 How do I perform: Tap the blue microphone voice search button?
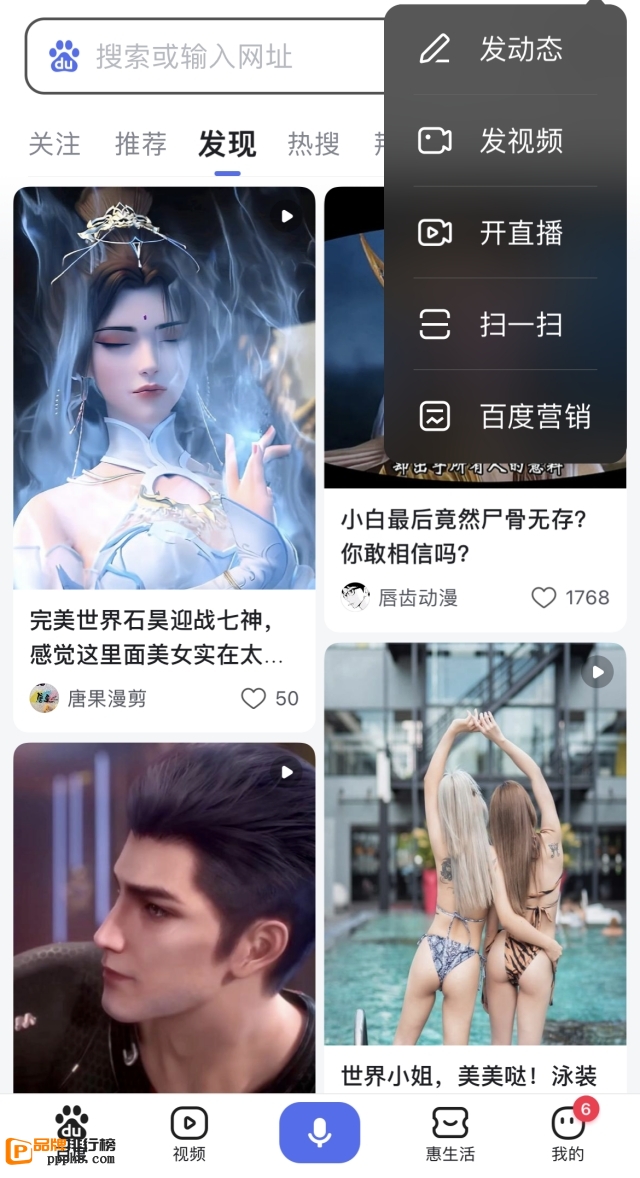pos(320,1132)
